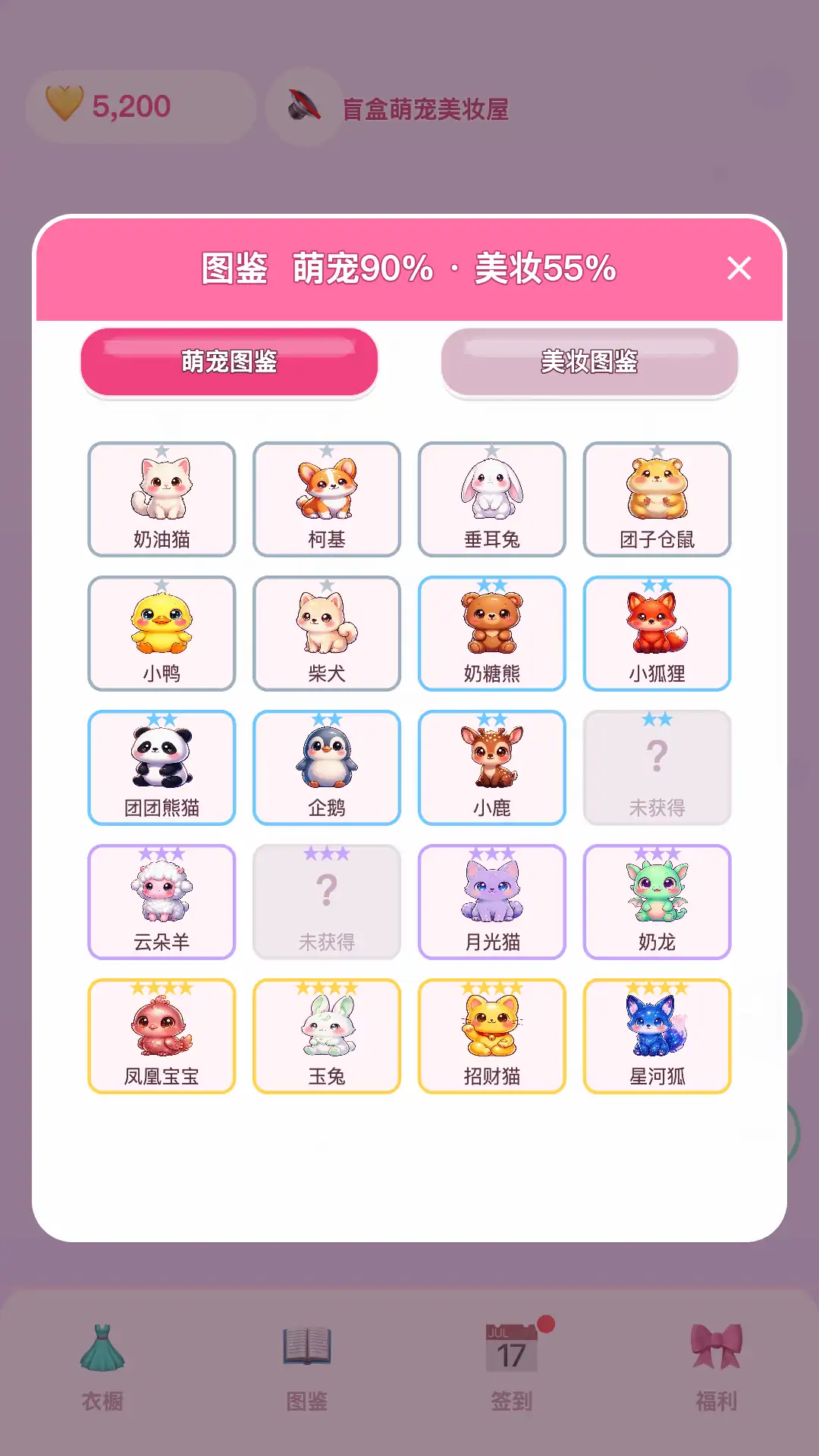This screenshot has height=1456, width=819.
Task: Open the 团团熊猫 card
Action: [x=162, y=767]
